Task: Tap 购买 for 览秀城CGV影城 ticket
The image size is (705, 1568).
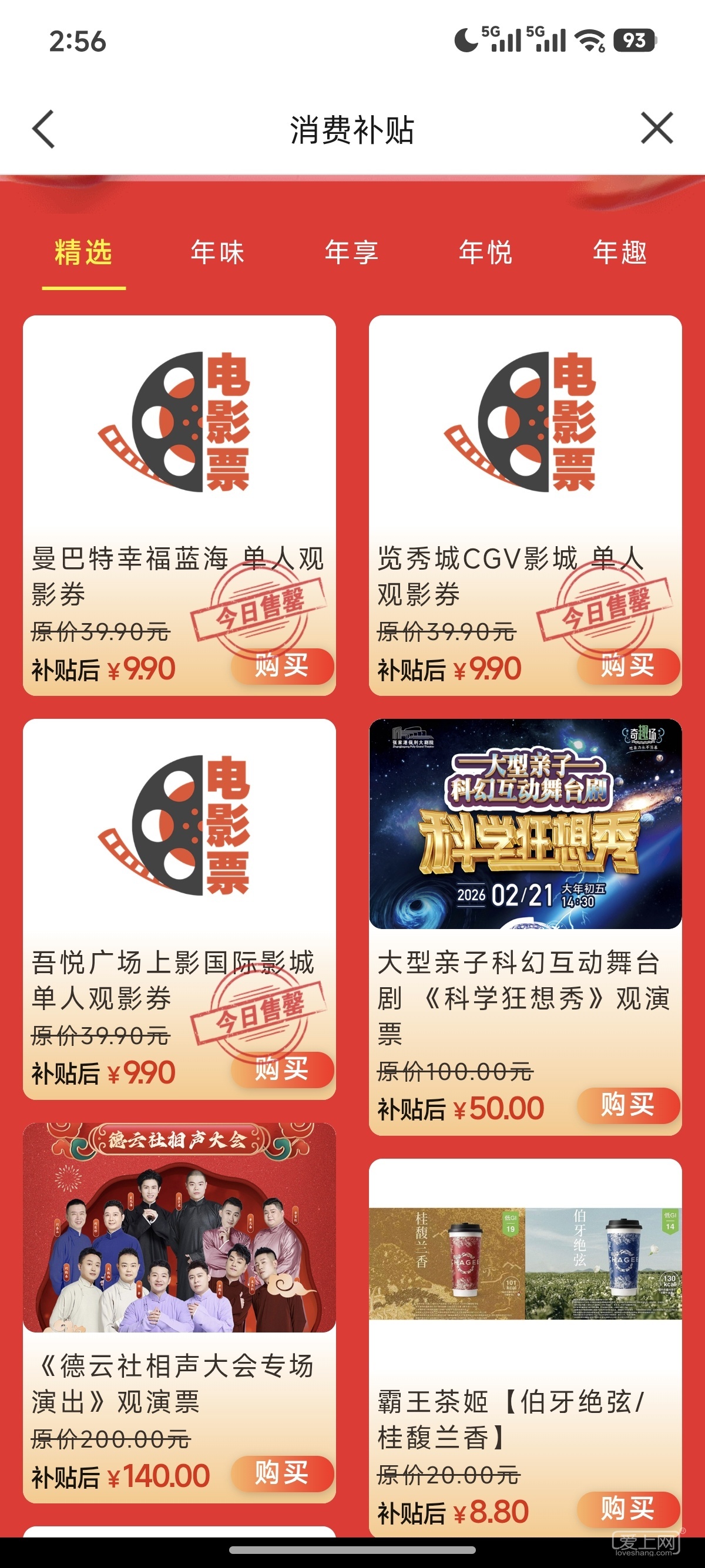Action: coord(627,666)
